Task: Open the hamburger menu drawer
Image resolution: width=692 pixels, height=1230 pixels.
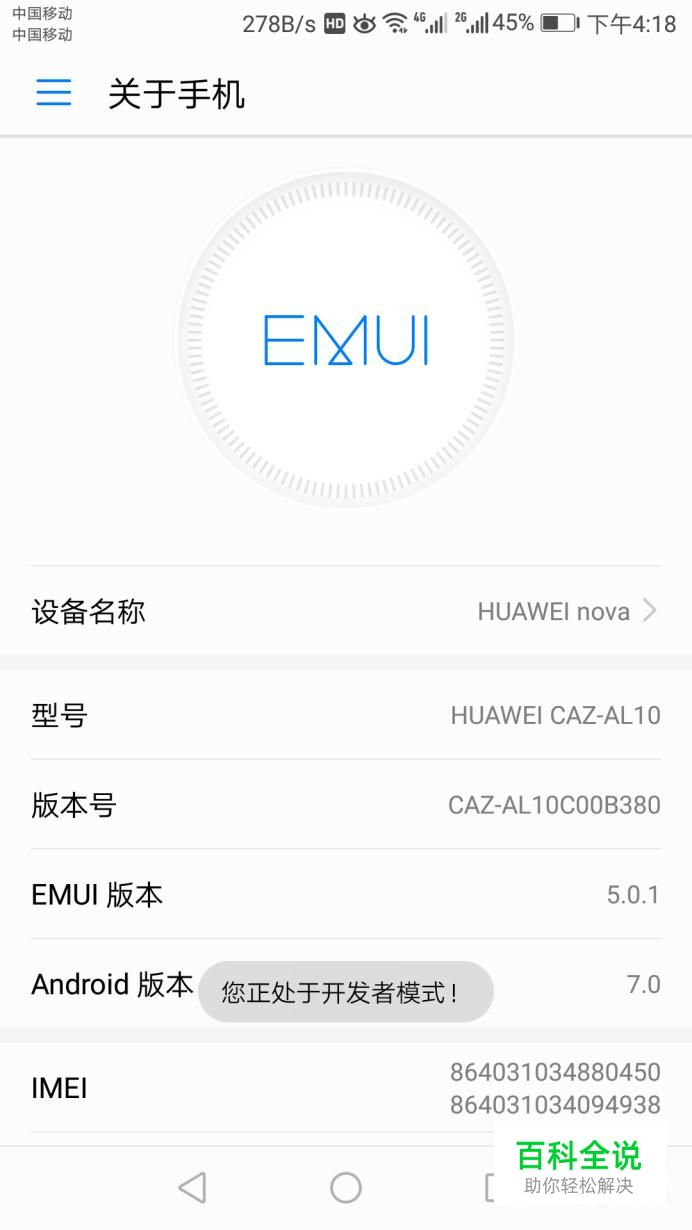Action: (x=54, y=93)
